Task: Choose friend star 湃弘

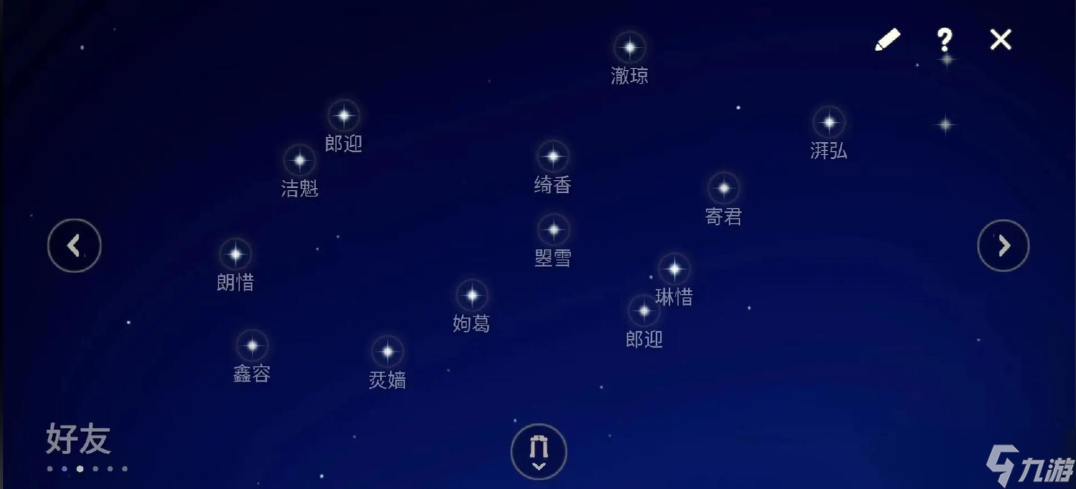Action: (x=828, y=123)
